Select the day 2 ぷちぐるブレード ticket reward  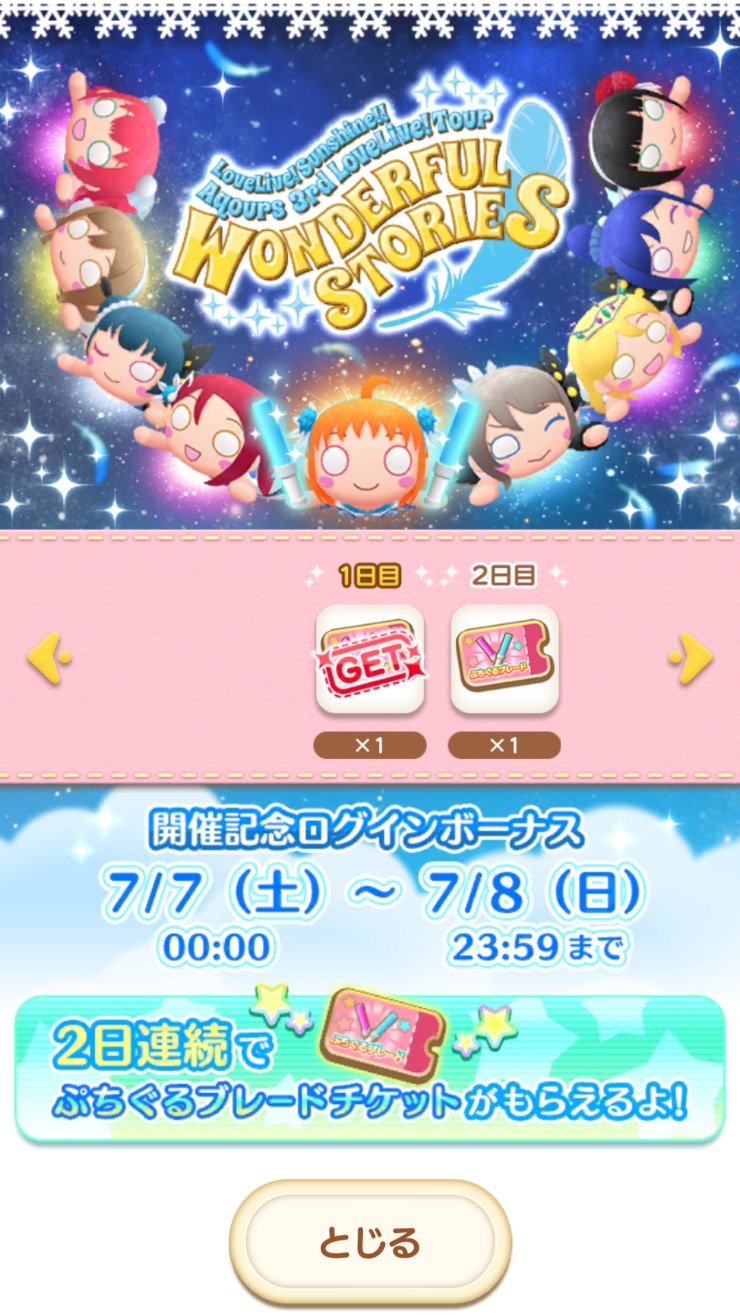tap(504, 659)
